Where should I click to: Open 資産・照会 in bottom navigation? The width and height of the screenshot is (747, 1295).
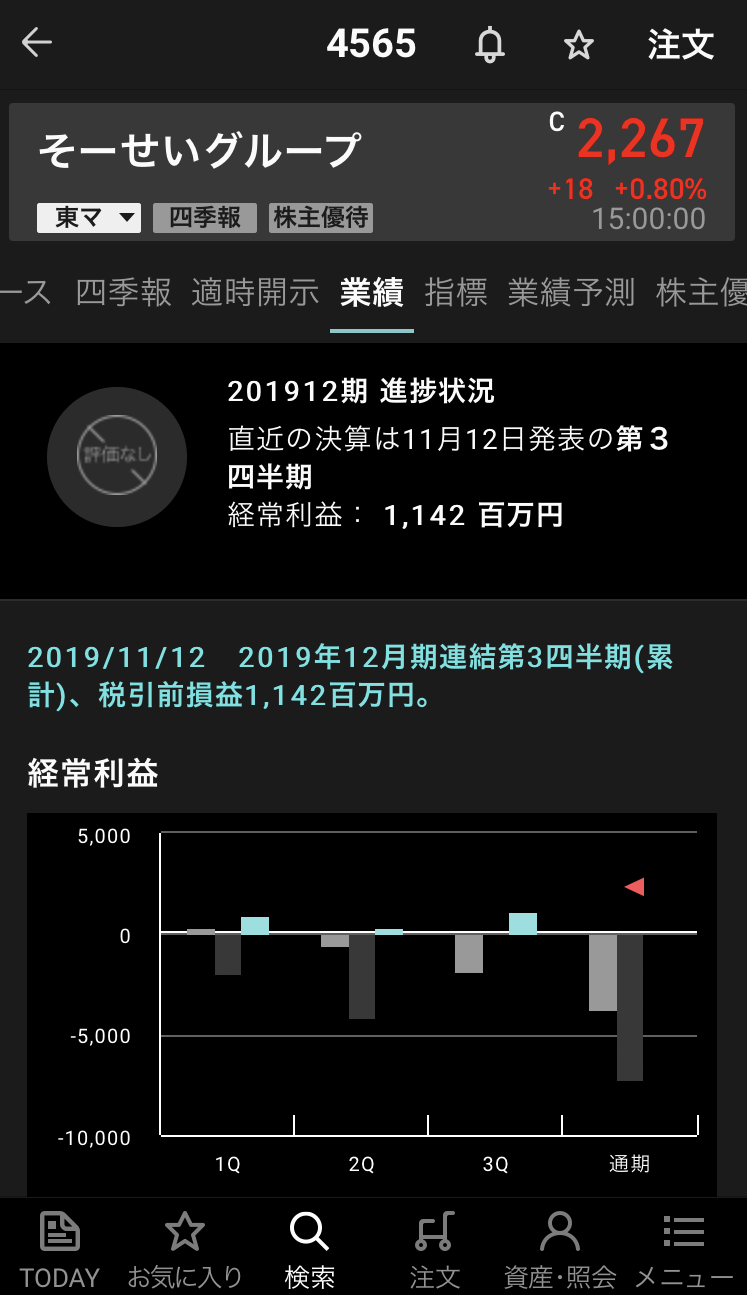559,1248
